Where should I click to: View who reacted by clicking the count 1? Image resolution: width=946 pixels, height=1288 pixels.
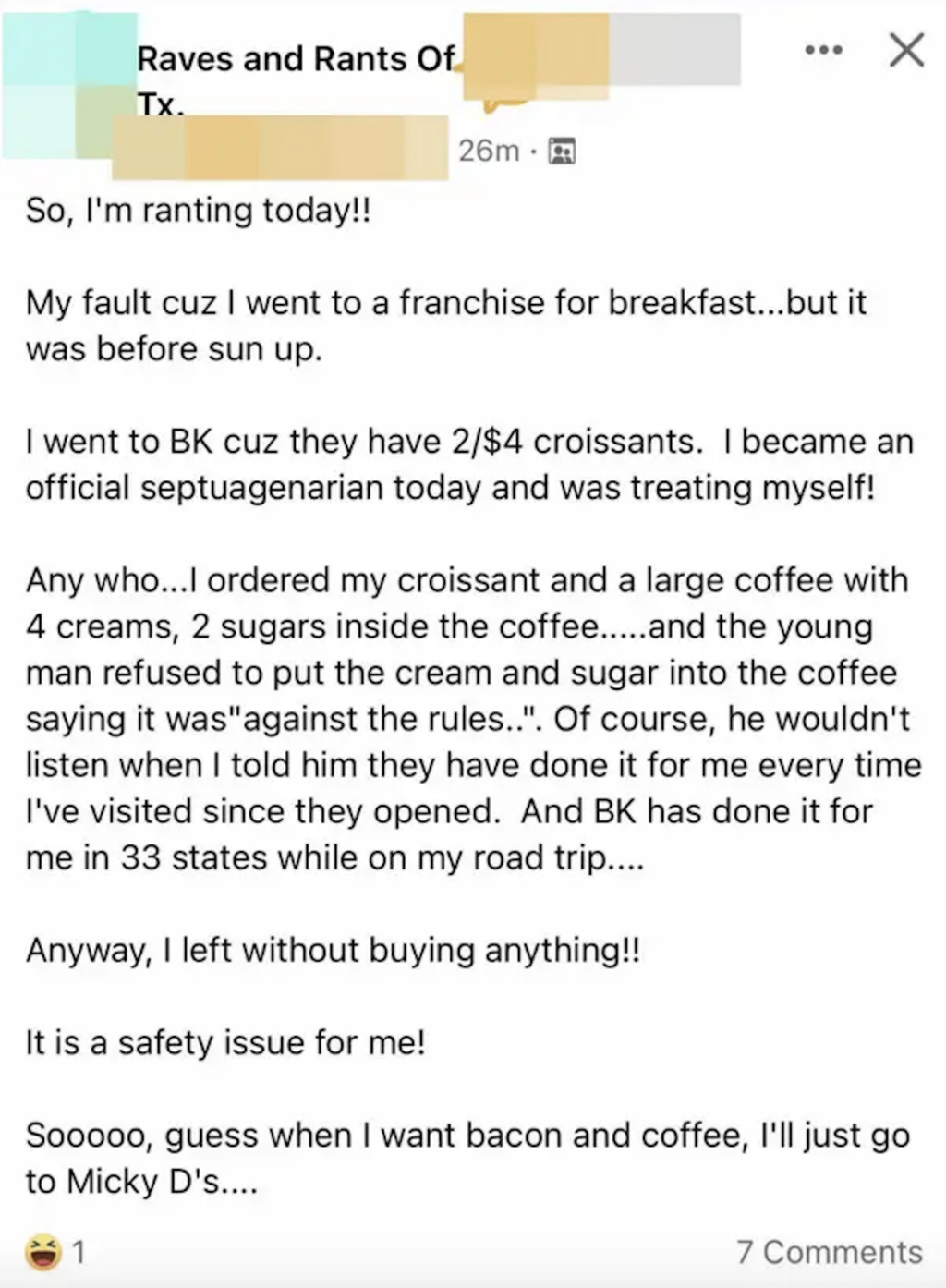(x=79, y=1252)
